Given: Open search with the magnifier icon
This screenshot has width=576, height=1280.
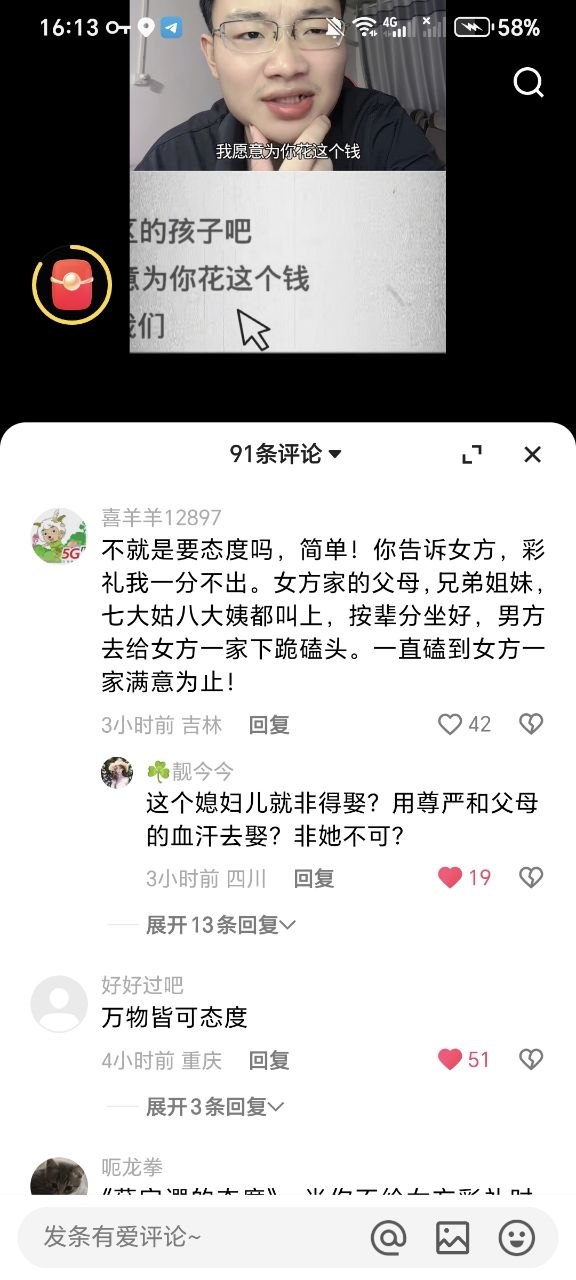Looking at the screenshot, I should 528,82.
